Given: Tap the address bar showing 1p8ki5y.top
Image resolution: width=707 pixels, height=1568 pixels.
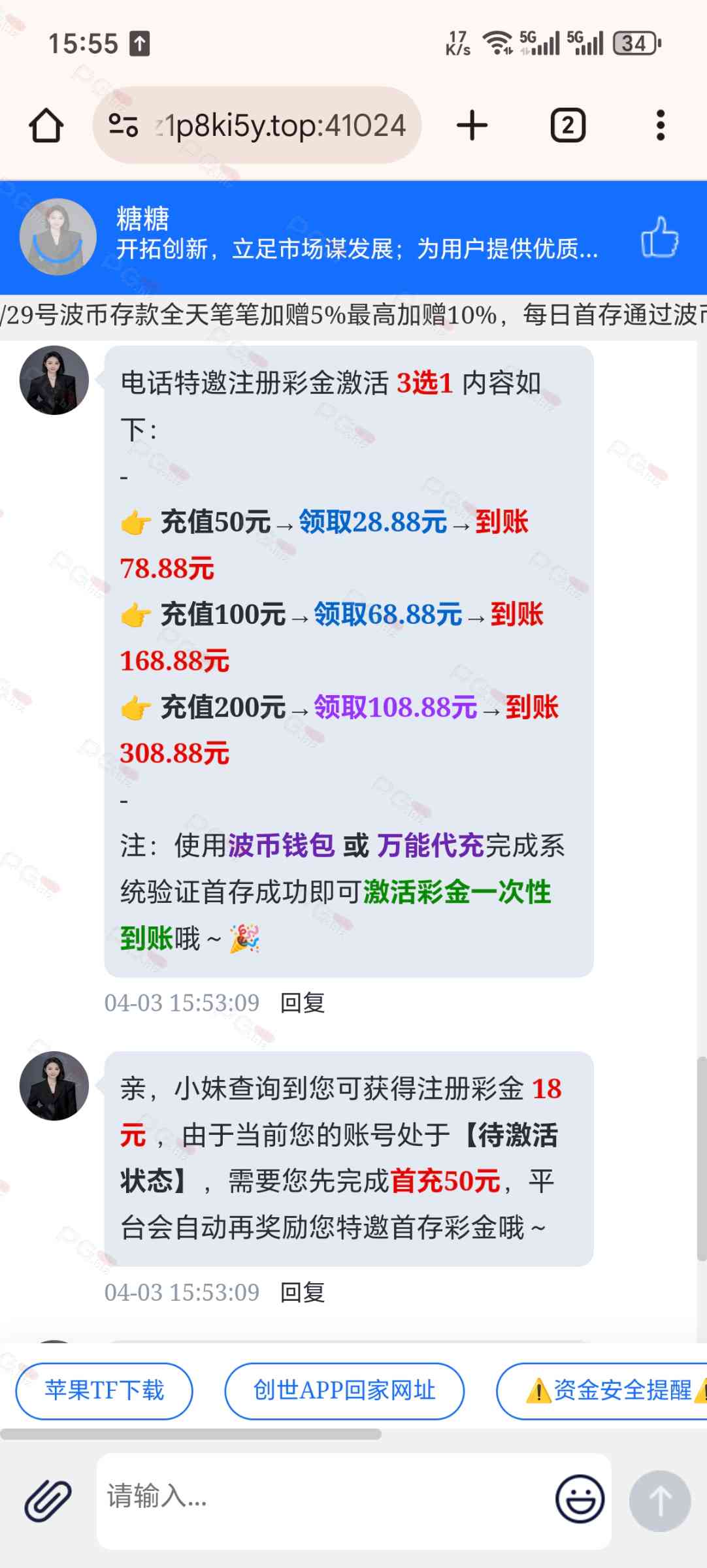Looking at the screenshot, I should [x=274, y=125].
